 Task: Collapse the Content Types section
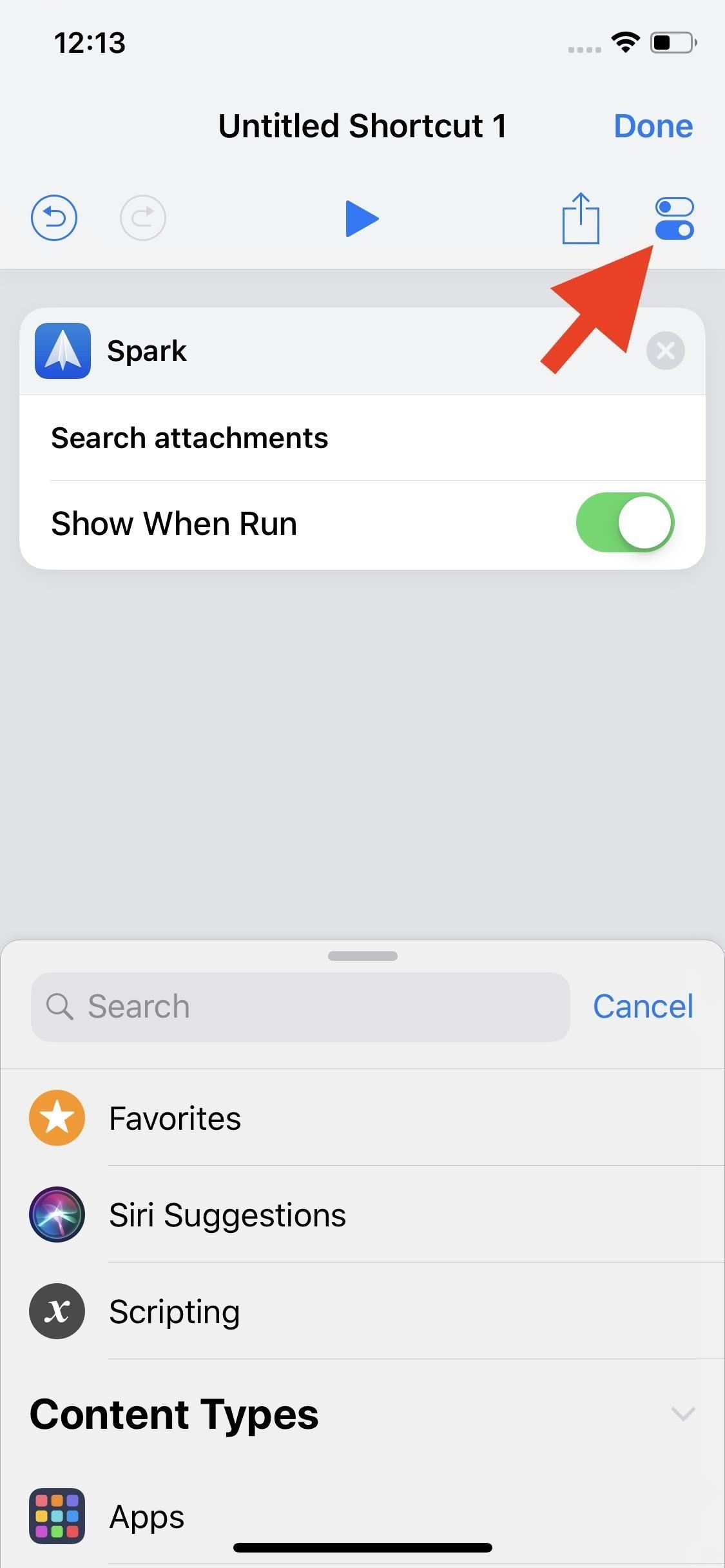click(x=682, y=1413)
